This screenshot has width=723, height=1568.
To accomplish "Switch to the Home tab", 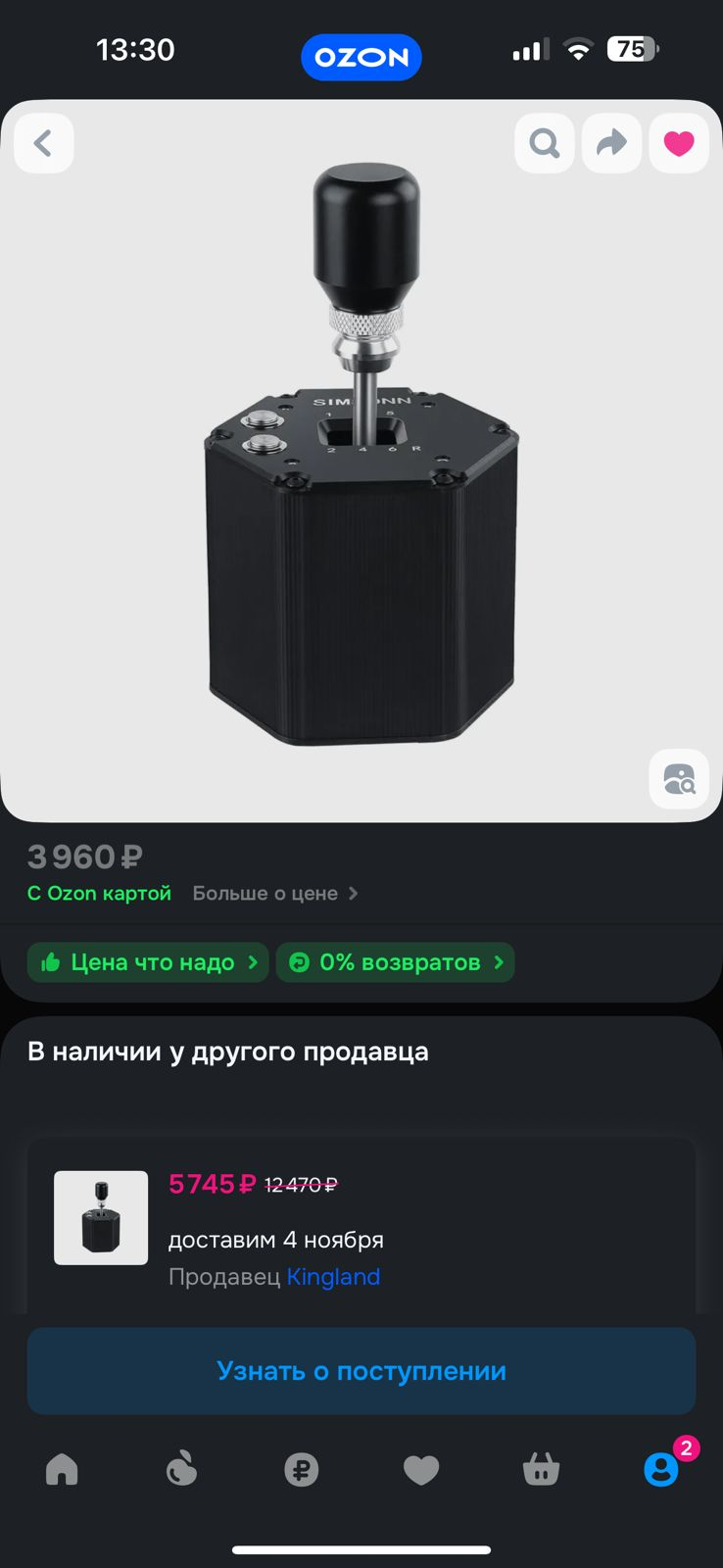I will pyautogui.click(x=62, y=1469).
